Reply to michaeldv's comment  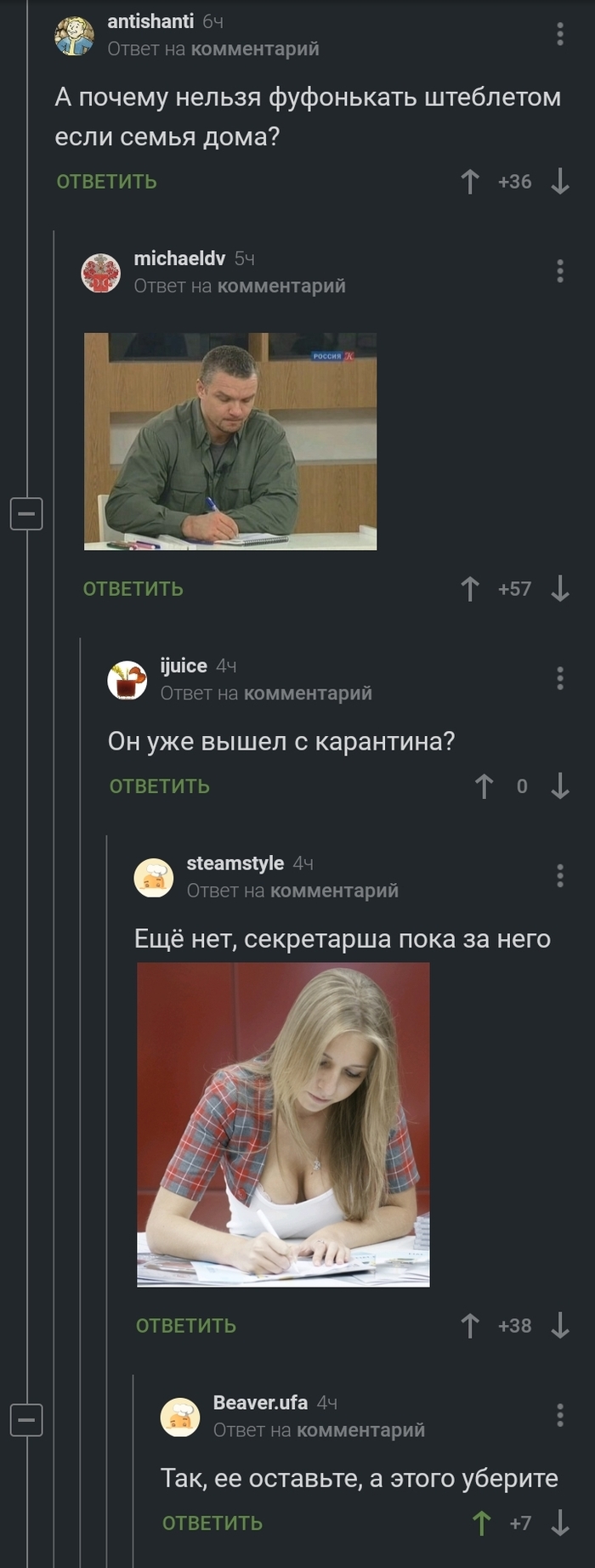(133, 589)
